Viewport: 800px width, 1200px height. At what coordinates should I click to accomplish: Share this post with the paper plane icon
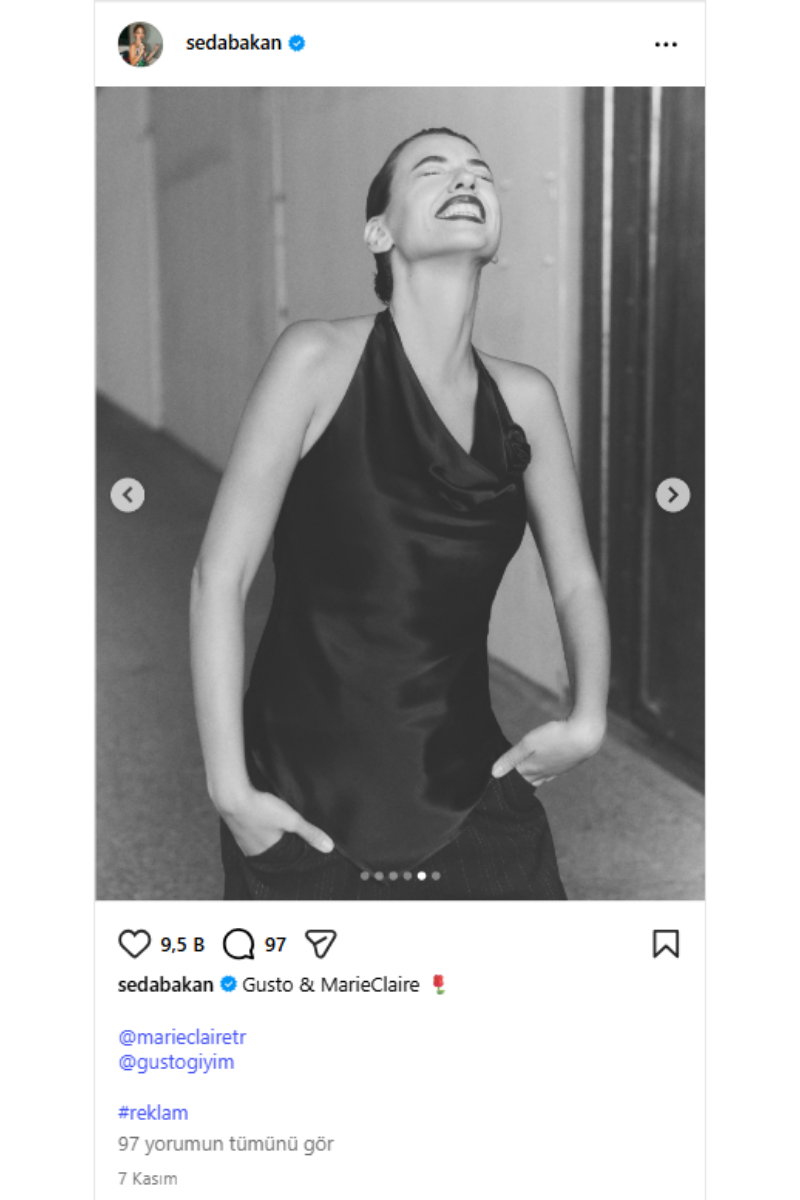tap(320, 944)
